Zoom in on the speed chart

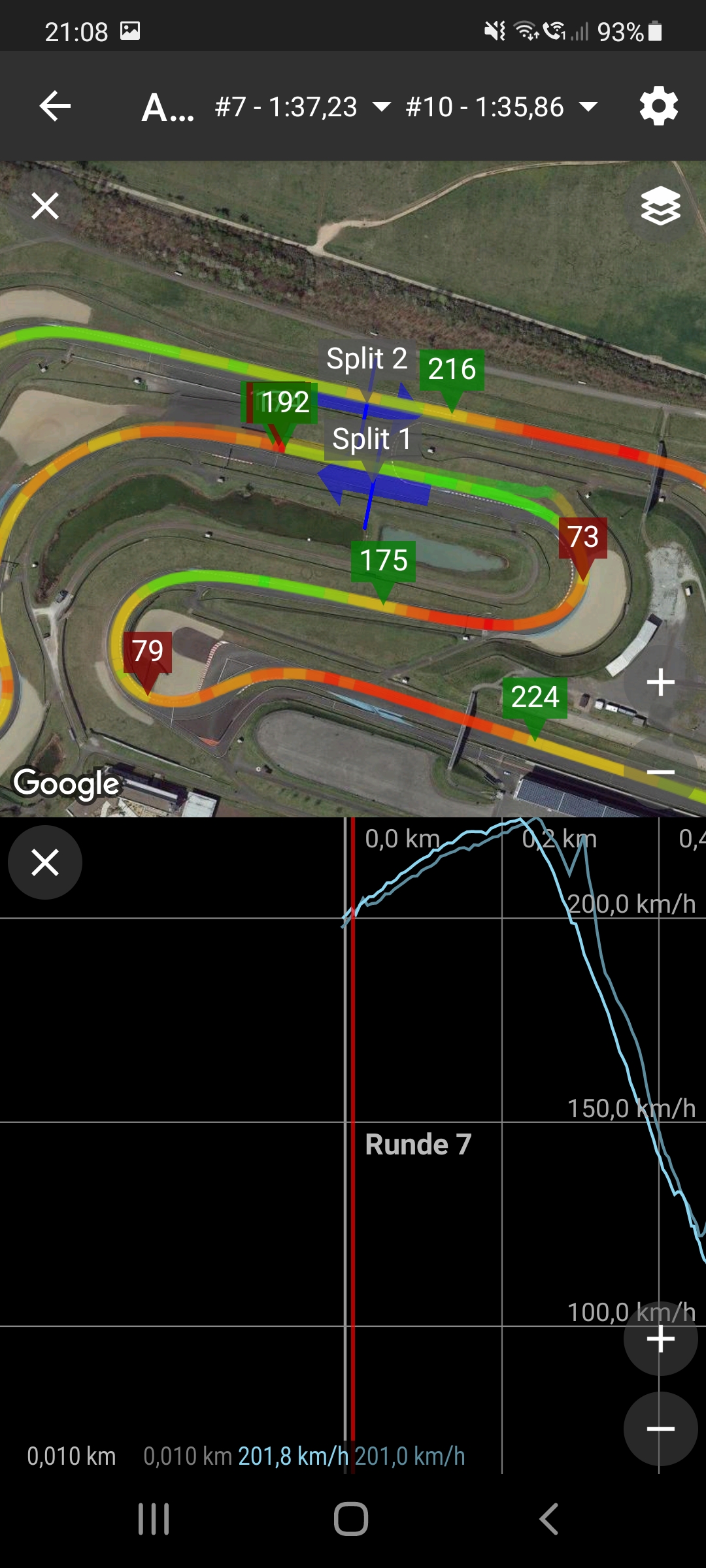[x=660, y=1339]
